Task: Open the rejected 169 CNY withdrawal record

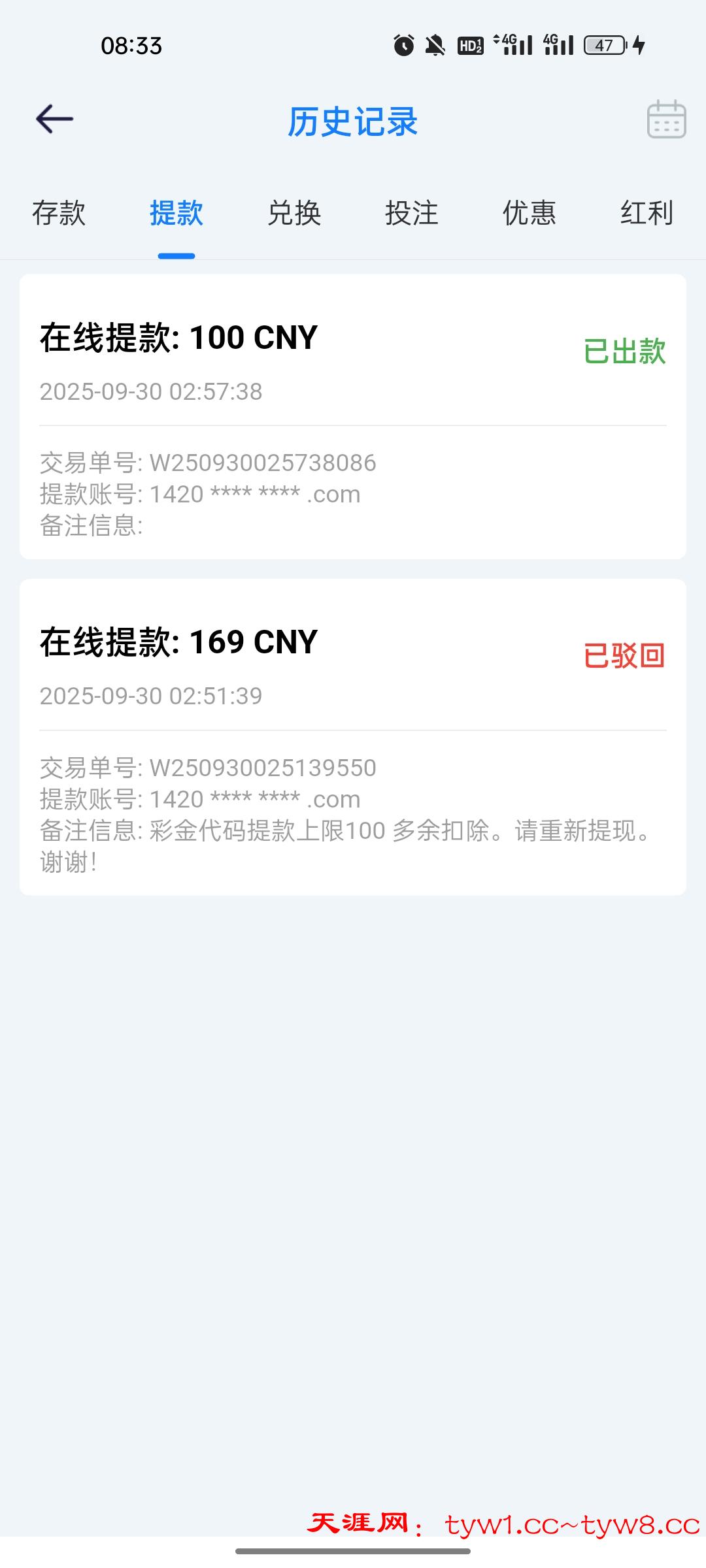Action: pos(353,736)
